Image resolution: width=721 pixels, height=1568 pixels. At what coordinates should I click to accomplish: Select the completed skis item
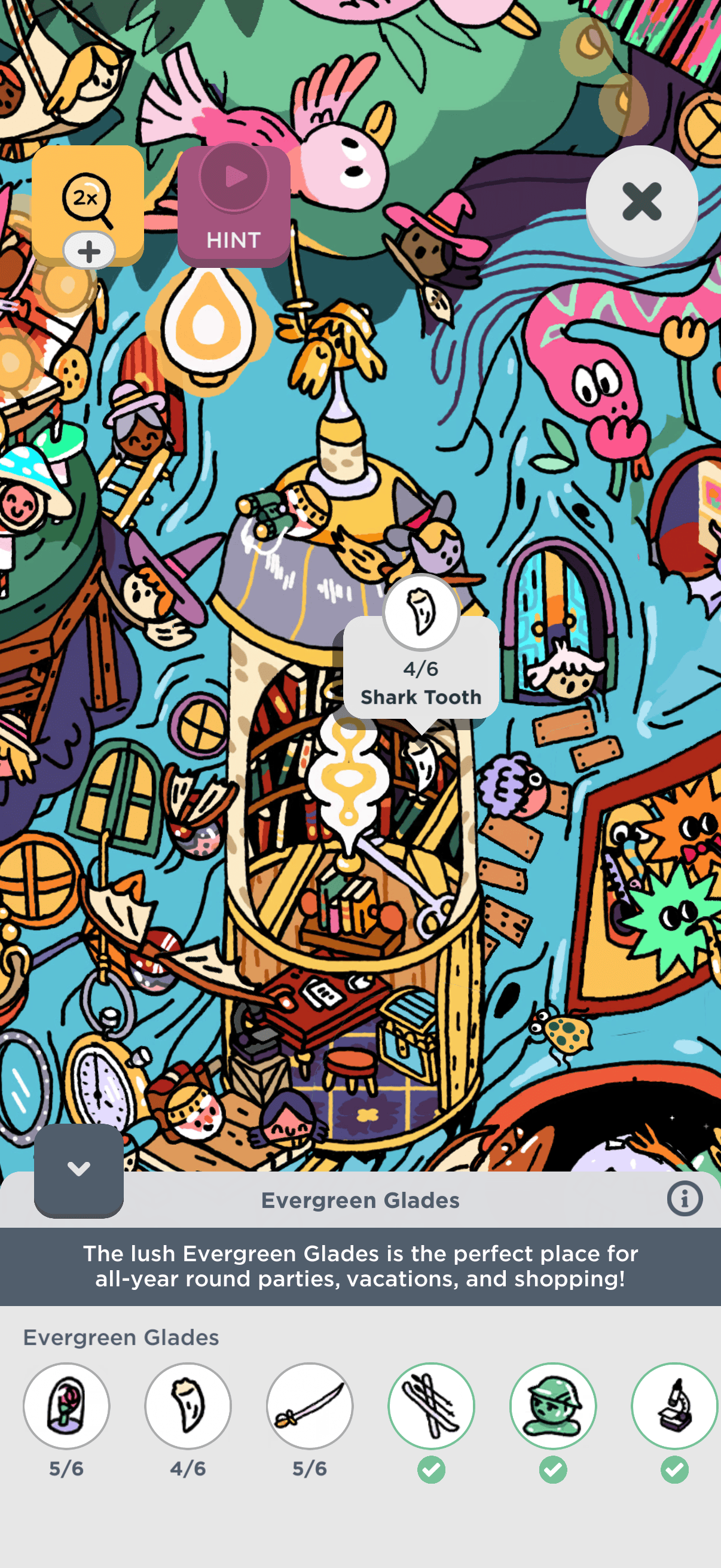pos(432,1405)
